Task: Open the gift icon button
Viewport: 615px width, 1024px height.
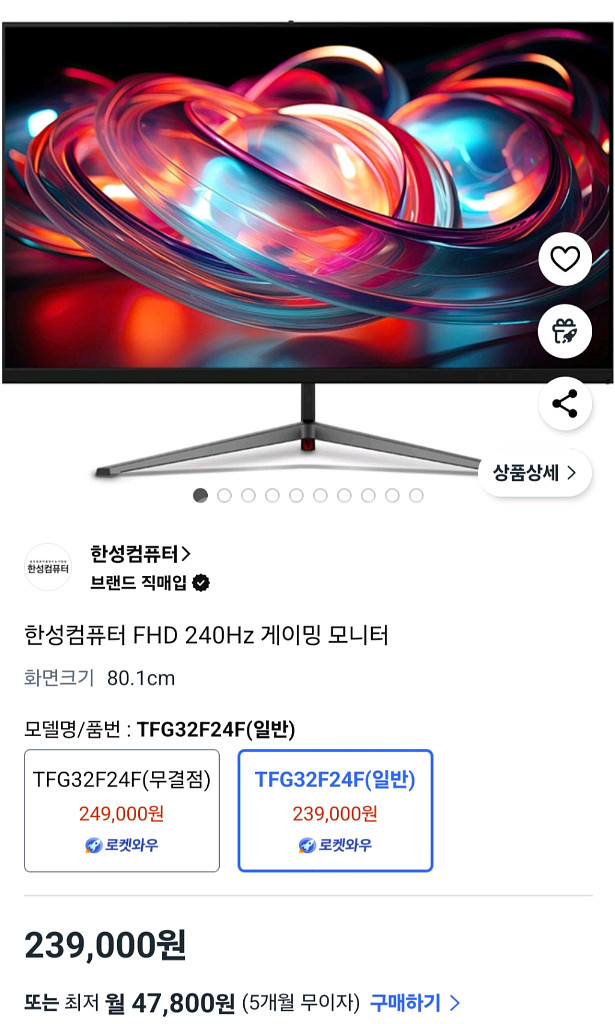Action: coord(565,331)
